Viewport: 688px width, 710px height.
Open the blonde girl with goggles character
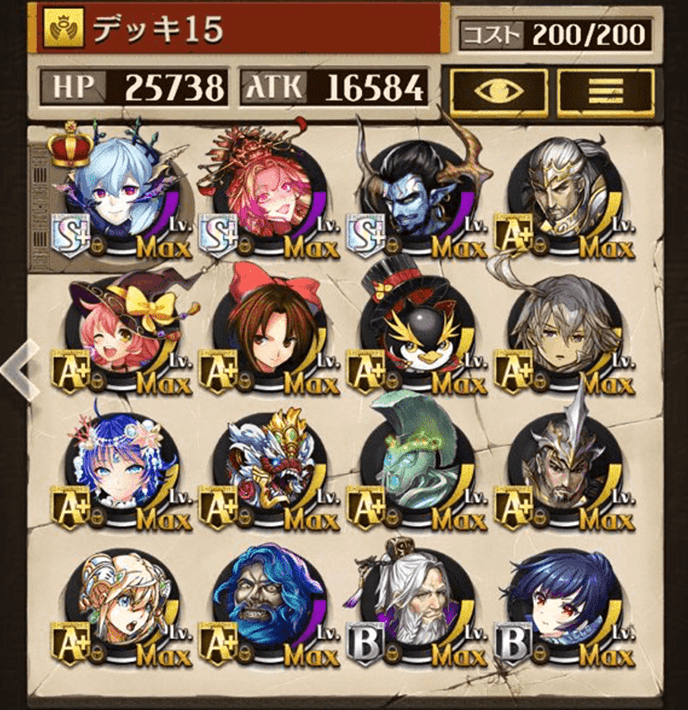(x=120, y=603)
